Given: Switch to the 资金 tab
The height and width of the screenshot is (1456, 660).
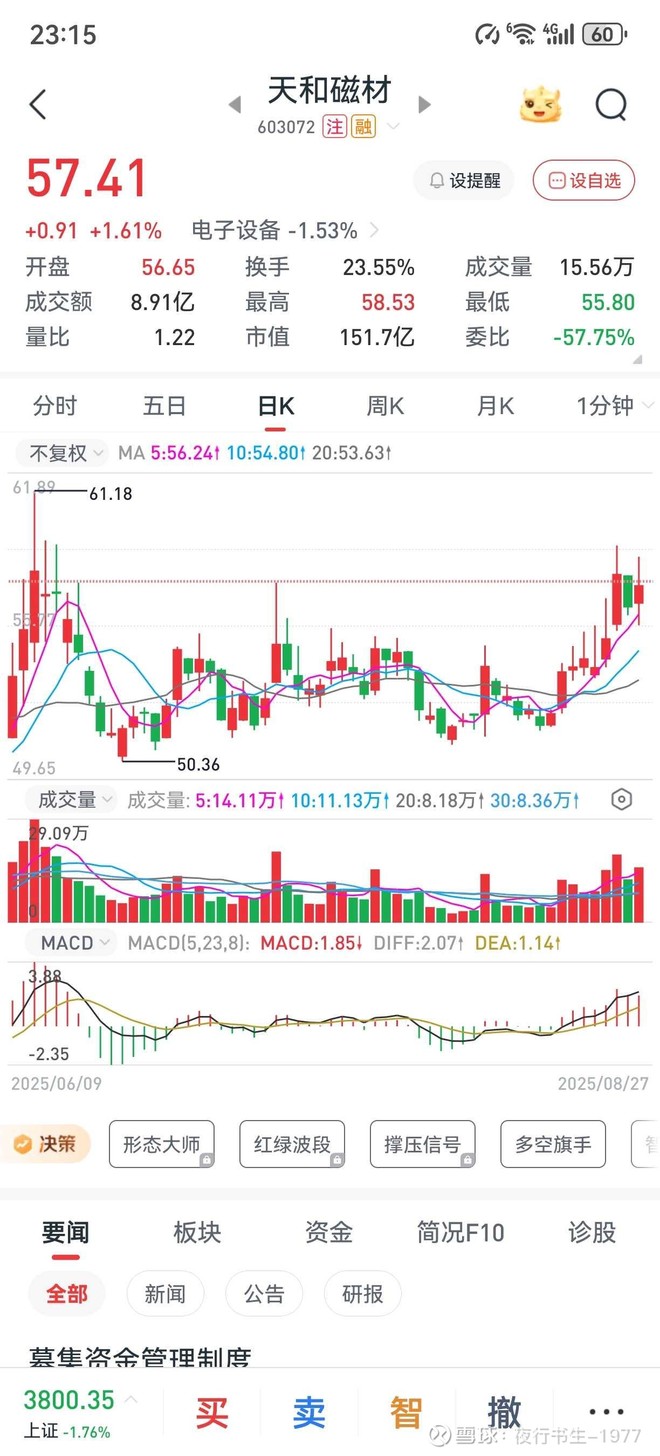Looking at the screenshot, I should (x=328, y=1233).
